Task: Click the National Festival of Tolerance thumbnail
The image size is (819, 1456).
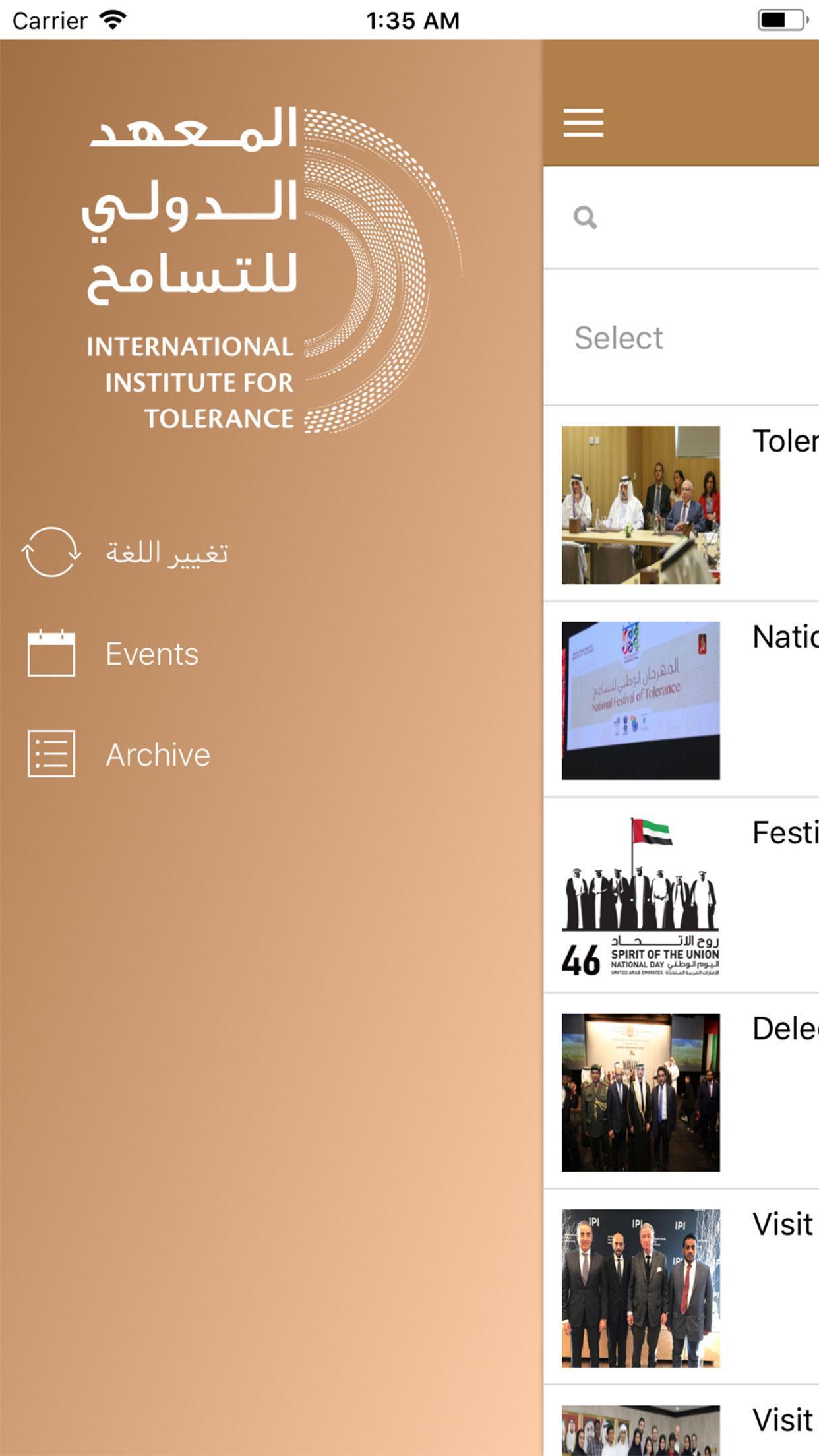Action: click(640, 697)
